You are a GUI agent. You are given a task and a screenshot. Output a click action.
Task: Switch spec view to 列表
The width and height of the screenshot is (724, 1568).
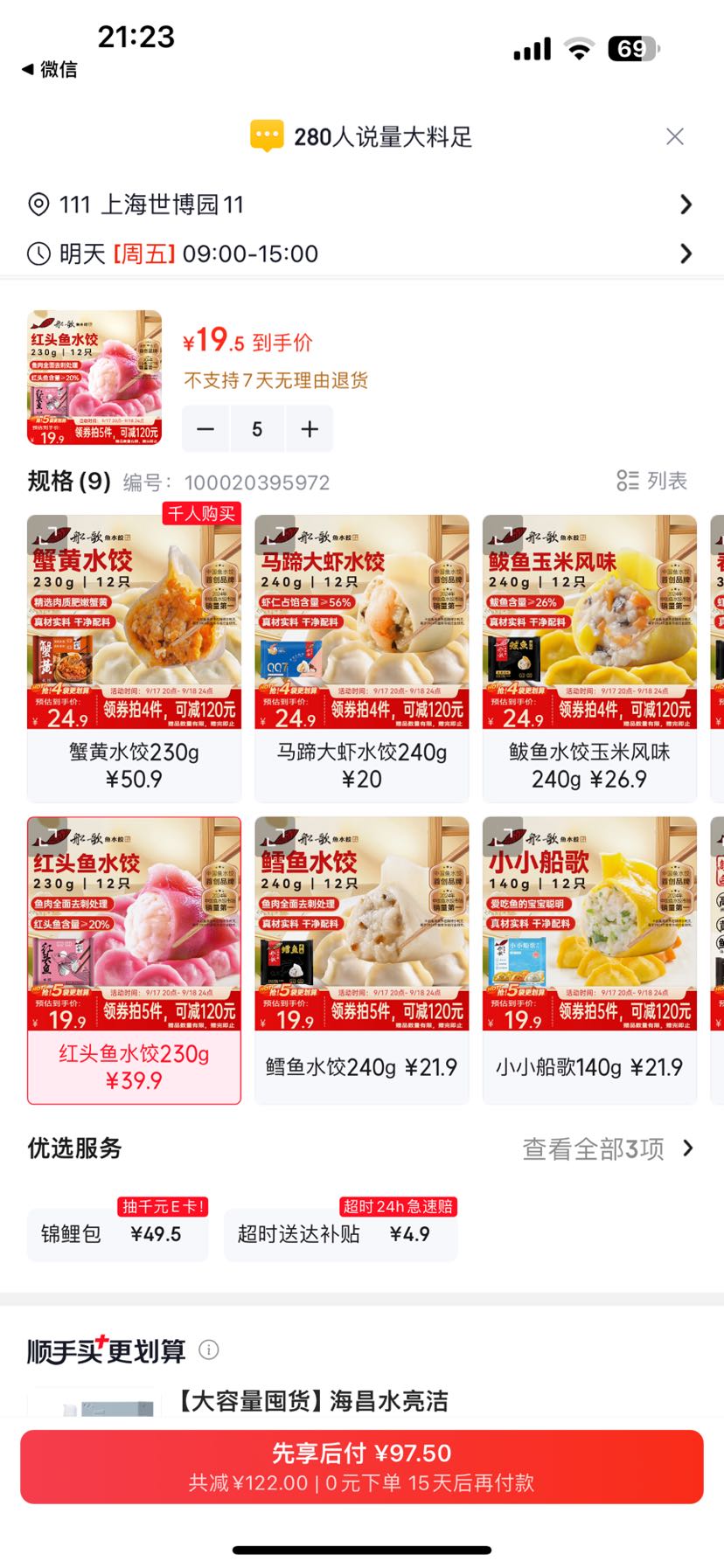click(652, 481)
